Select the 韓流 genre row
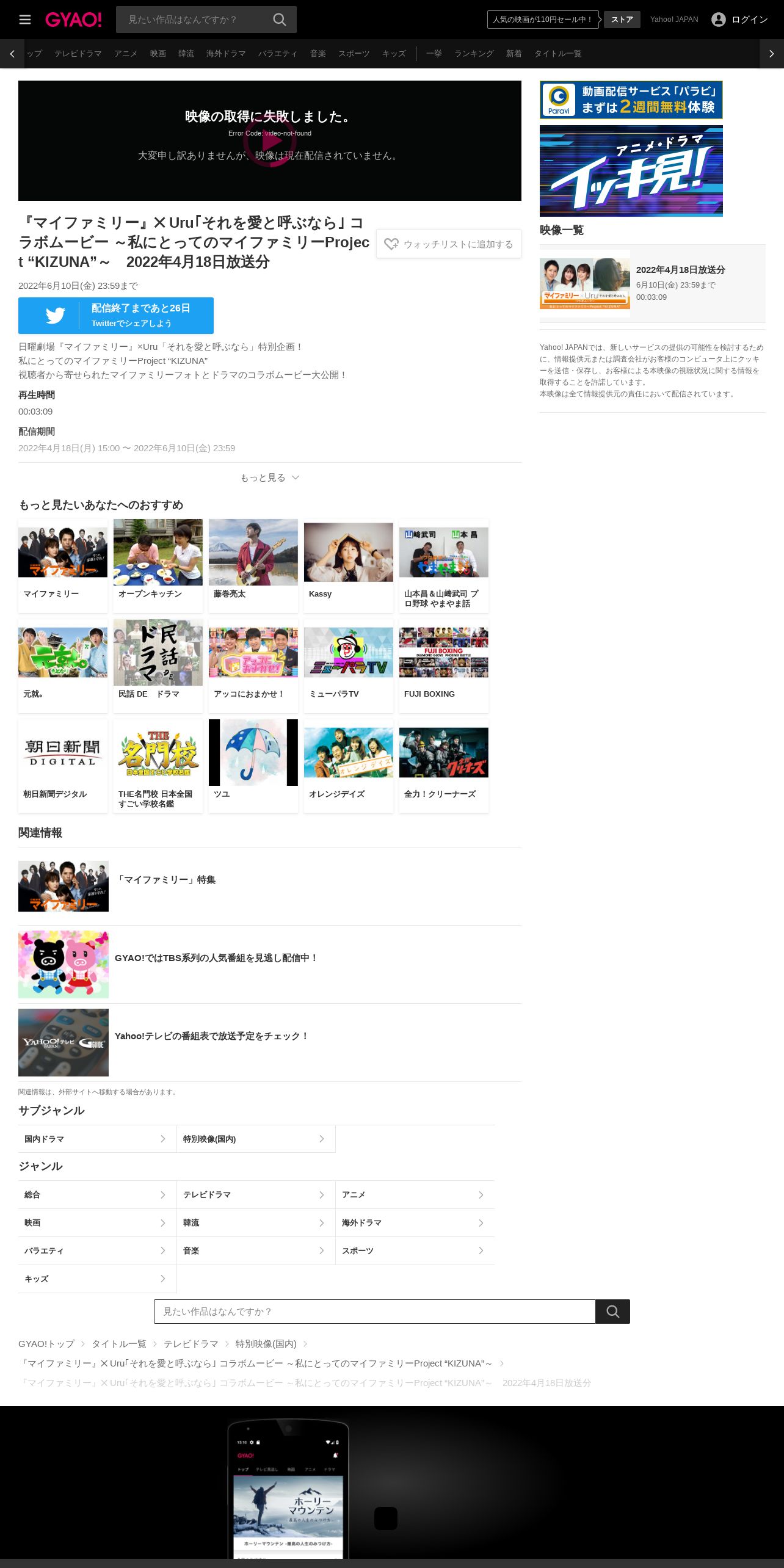The width and height of the screenshot is (784, 1568). (x=256, y=1222)
